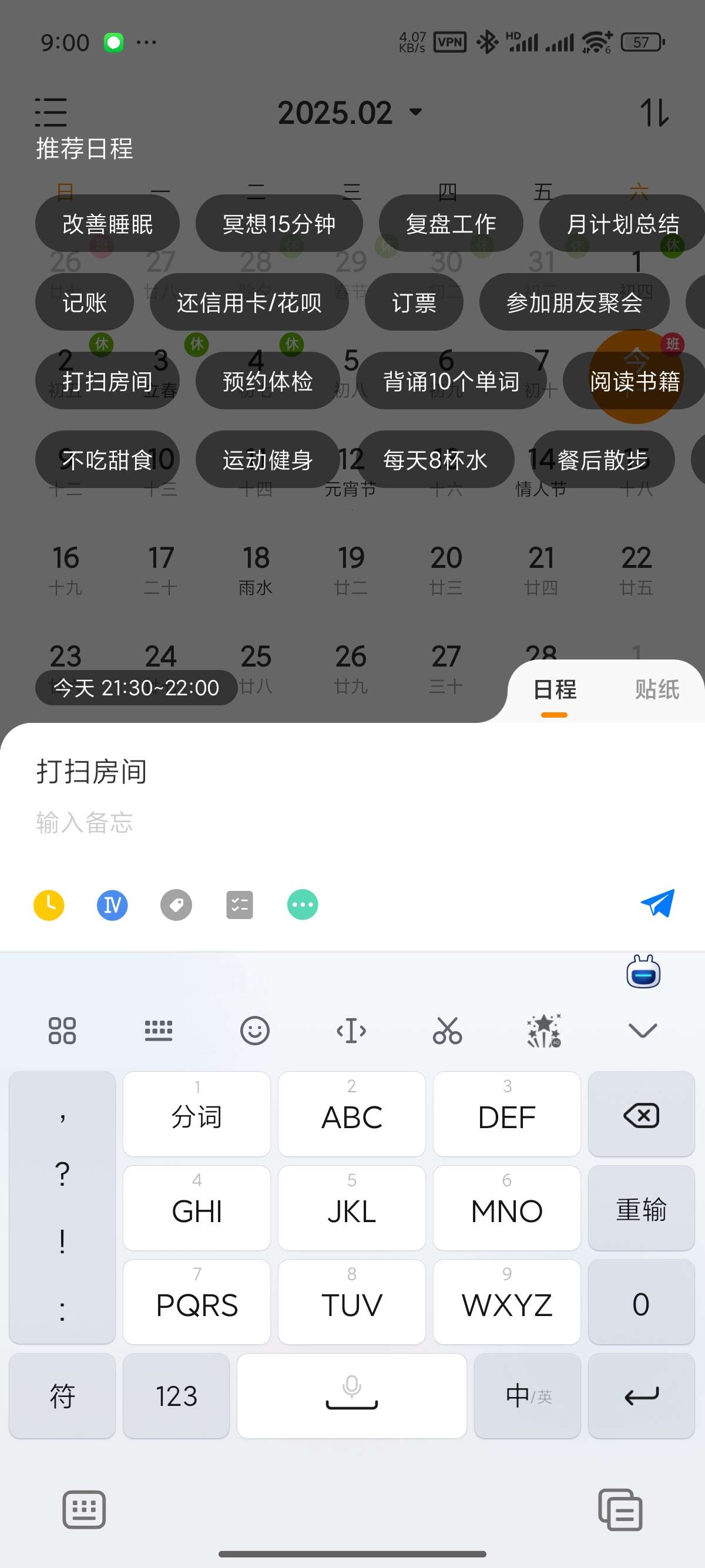705x1568 pixels.
Task: Set priority with the blue IV icon
Action: pyautogui.click(x=113, y=905)
